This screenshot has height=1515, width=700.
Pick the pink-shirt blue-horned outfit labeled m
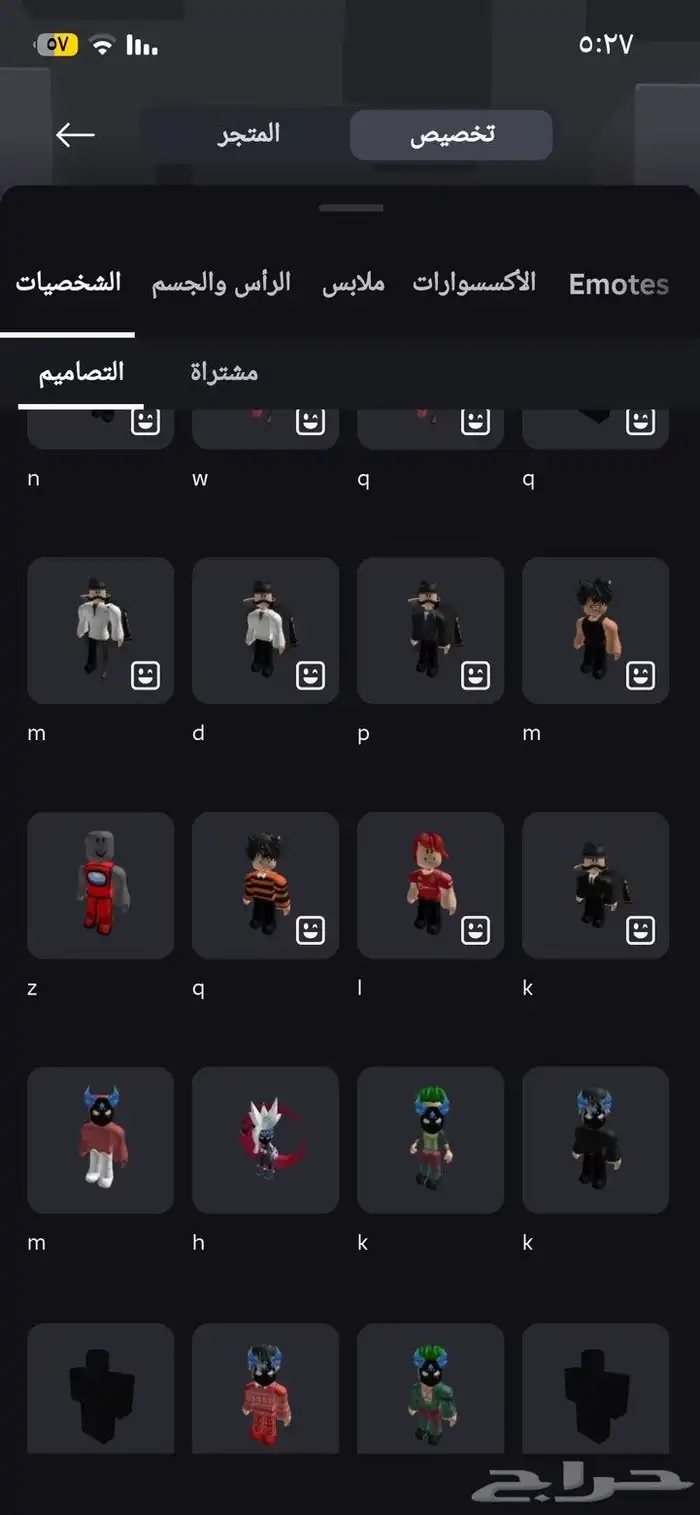(x=100, y=1140)
